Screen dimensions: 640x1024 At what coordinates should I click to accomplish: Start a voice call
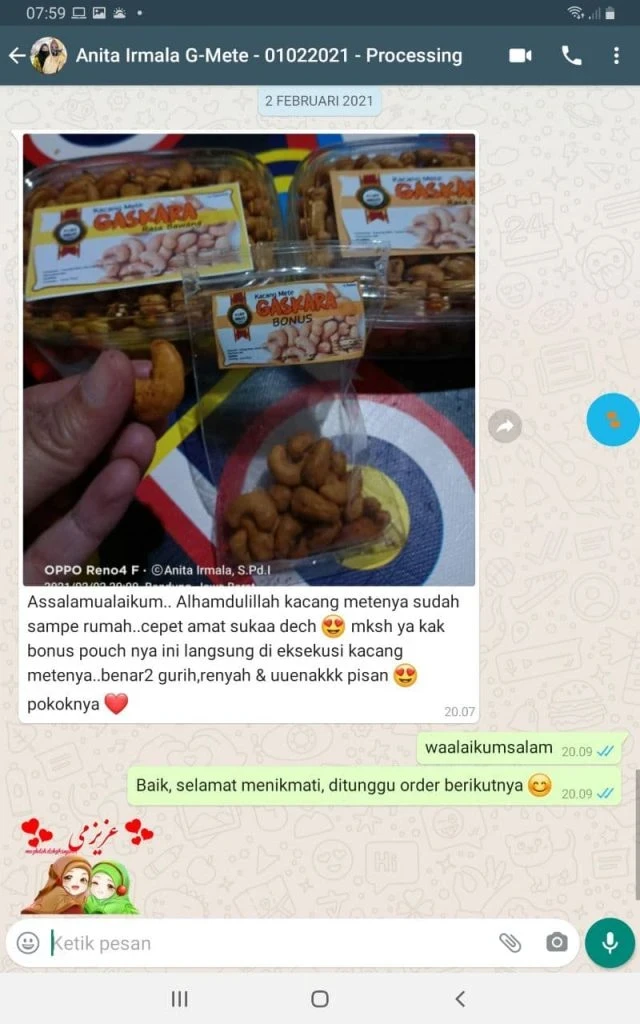571,56
